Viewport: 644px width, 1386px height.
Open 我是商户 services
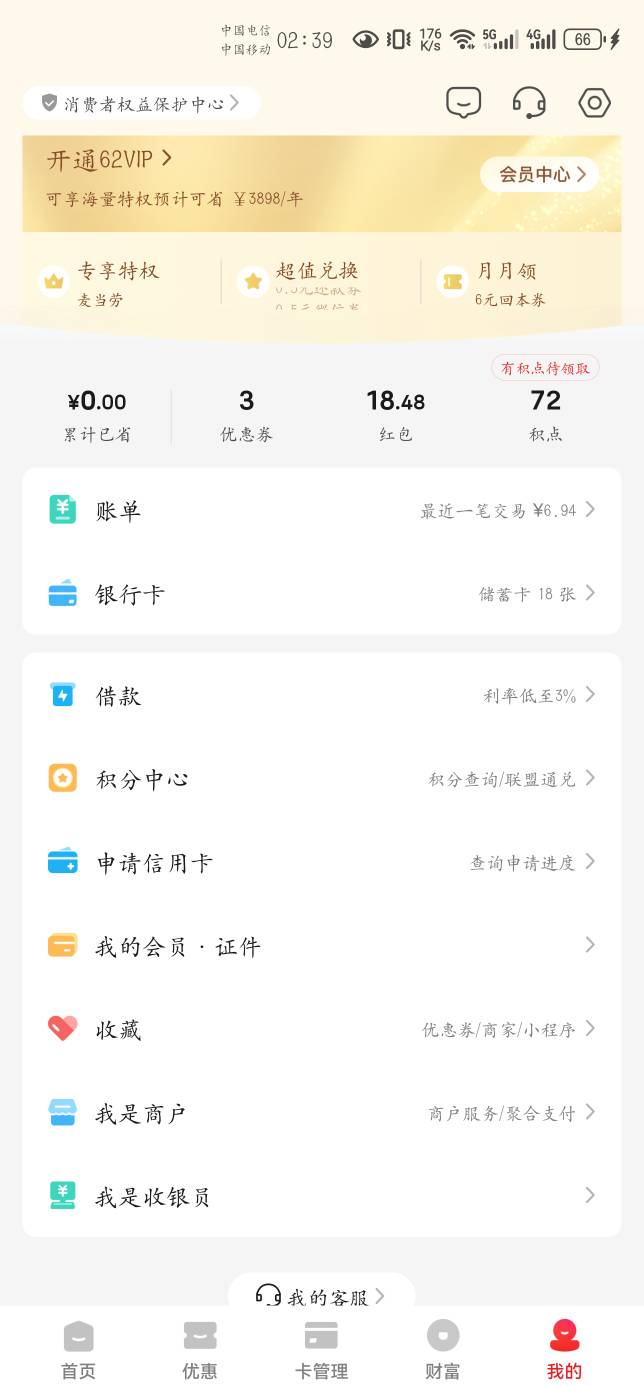(x=321, y=1113)
